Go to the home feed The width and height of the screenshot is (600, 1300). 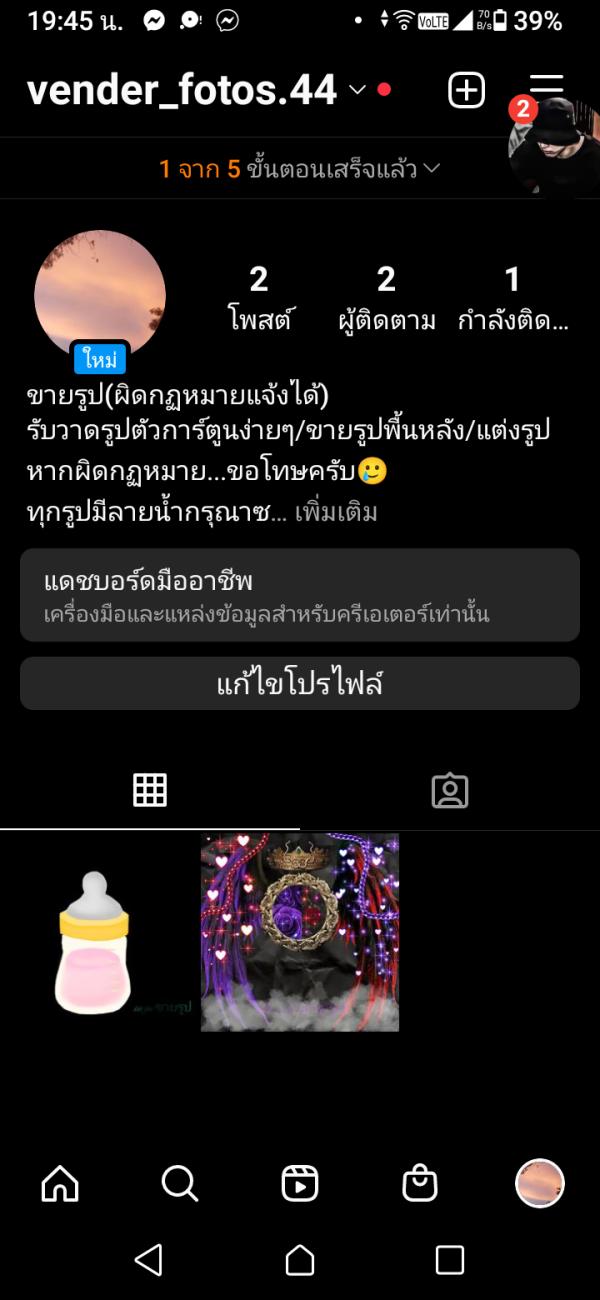60,1184
